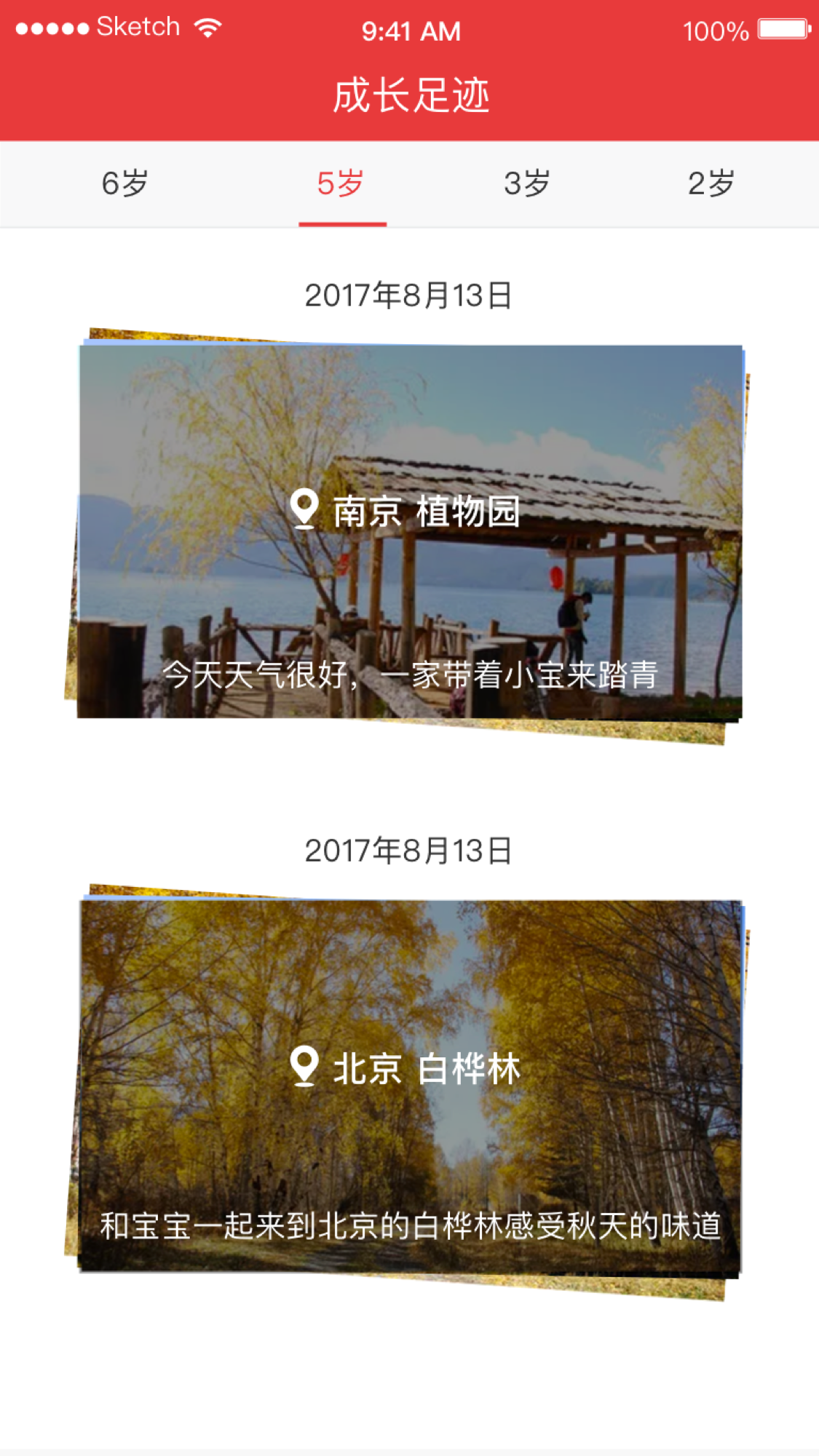Switch to the 6岁 tab
The image size is (819, 1456).
(x=125, y=183)
